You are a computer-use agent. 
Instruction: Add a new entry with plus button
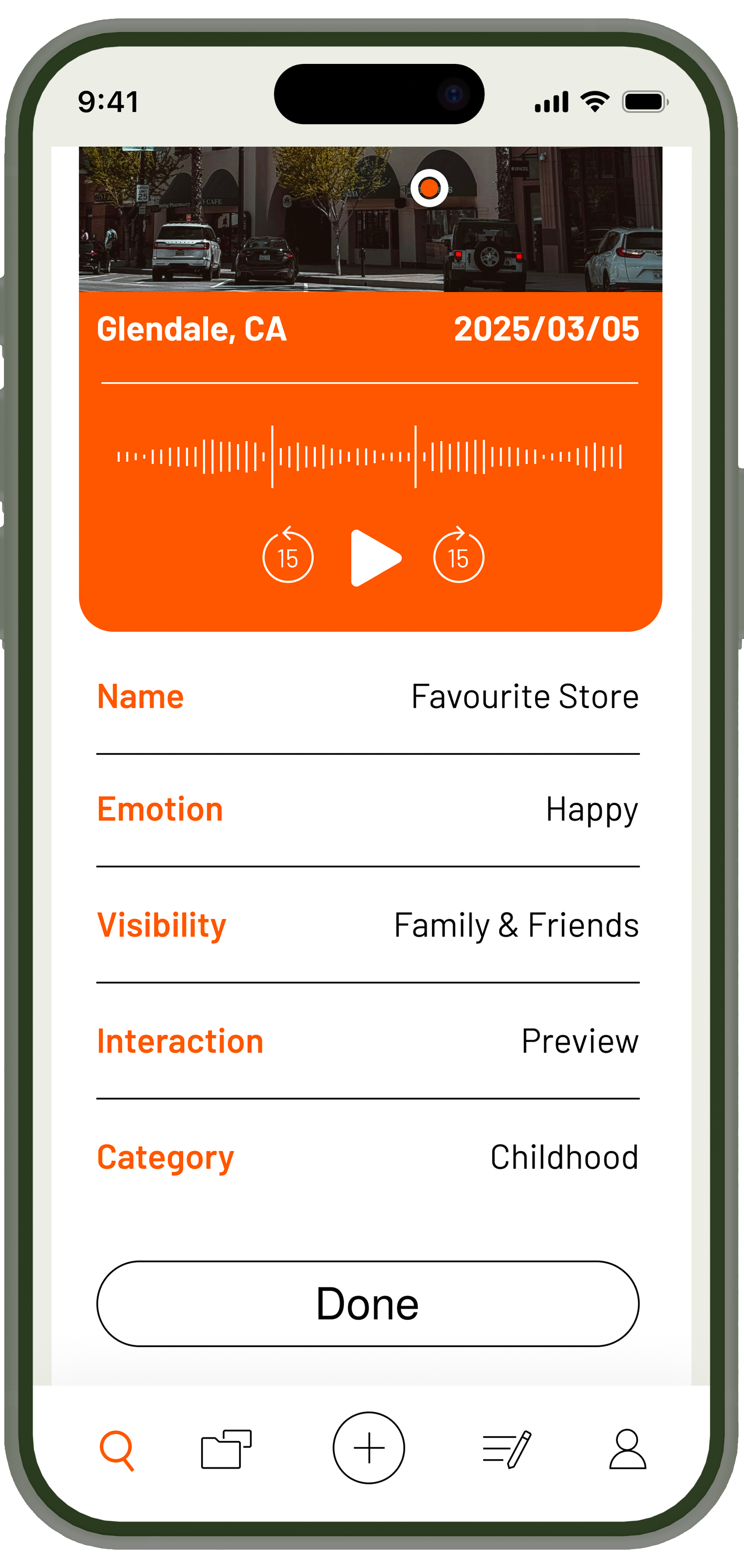pyautogui.click(x=368, y=1448)
